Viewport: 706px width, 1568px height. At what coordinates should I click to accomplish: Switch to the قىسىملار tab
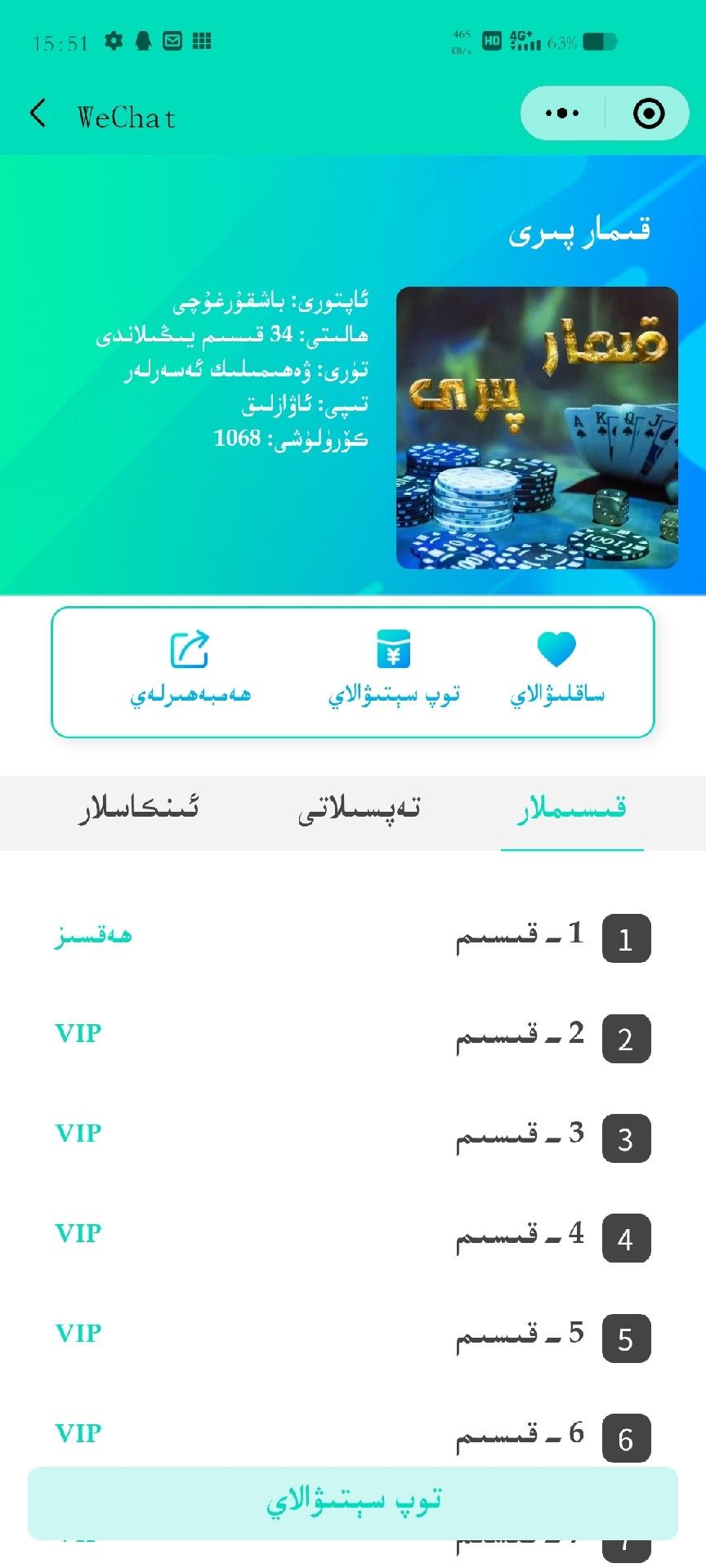coord(572,810)
